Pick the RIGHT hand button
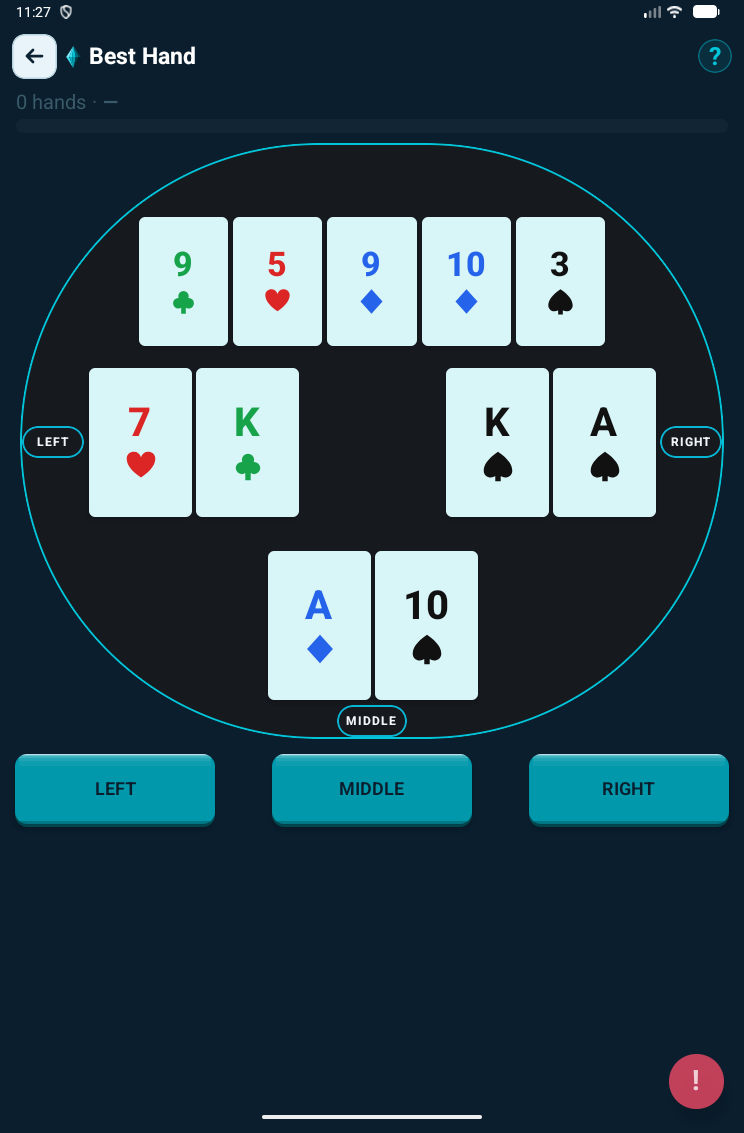 [628, 789]
